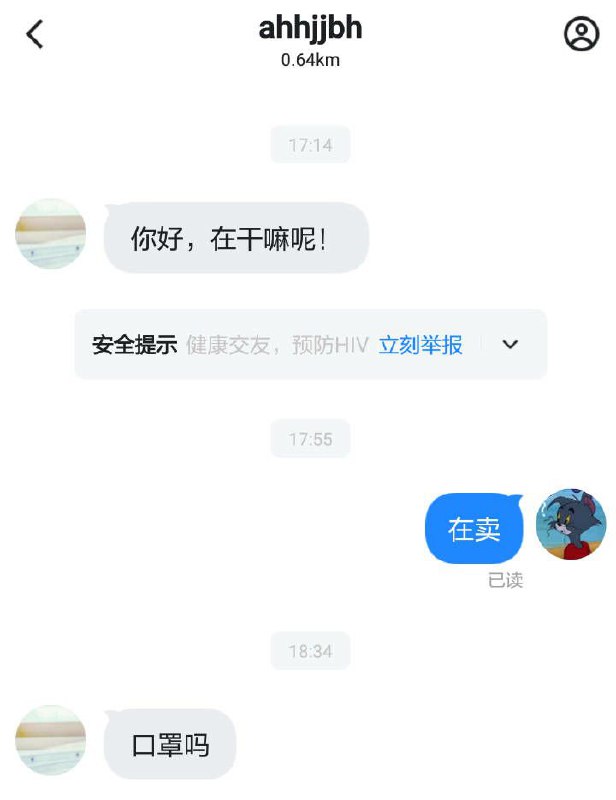Open the sender's avatar beside 你好，在干嘛呢

click(50, 234)
